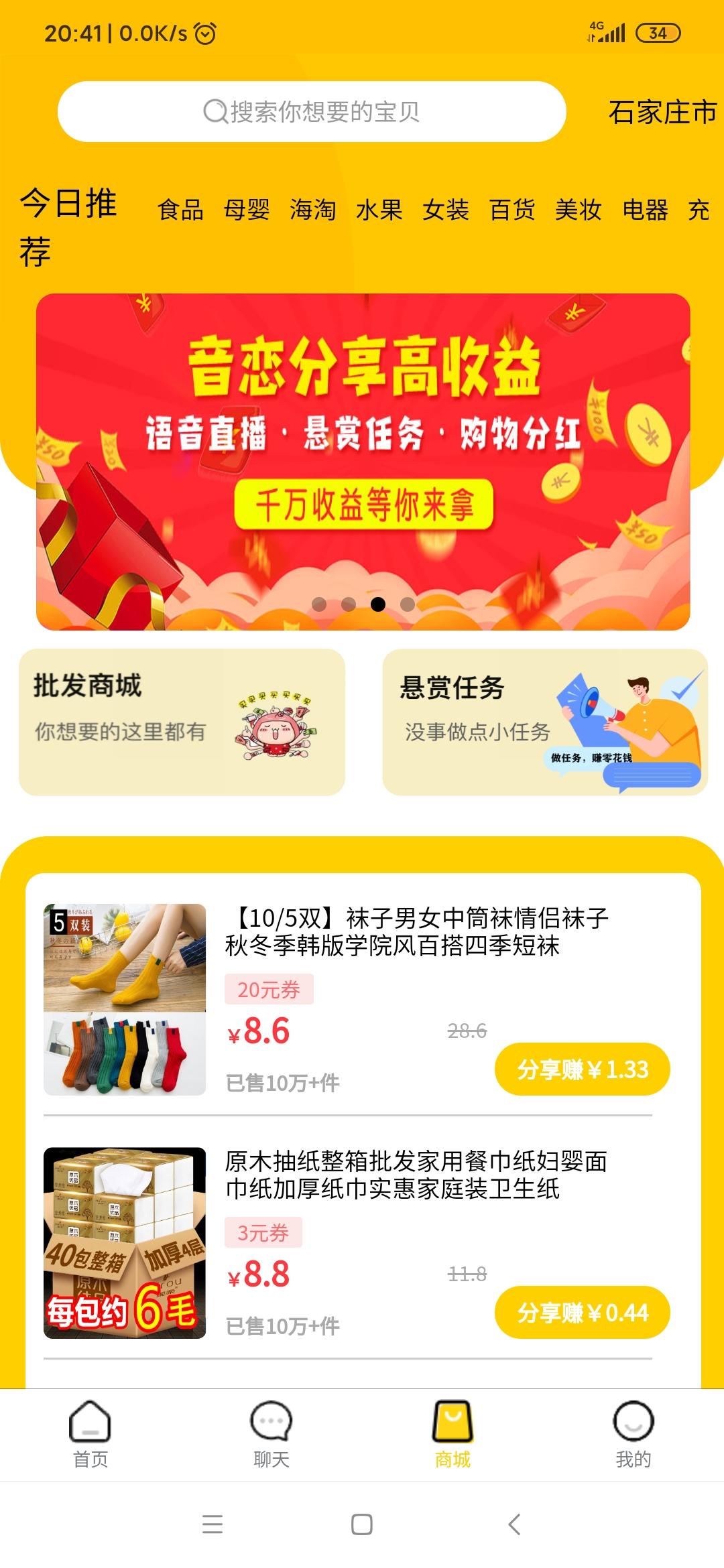The height and width of the screenshot is (1568, 724).
Task: Open the 美妆 category tab
Action: point(579,210)
